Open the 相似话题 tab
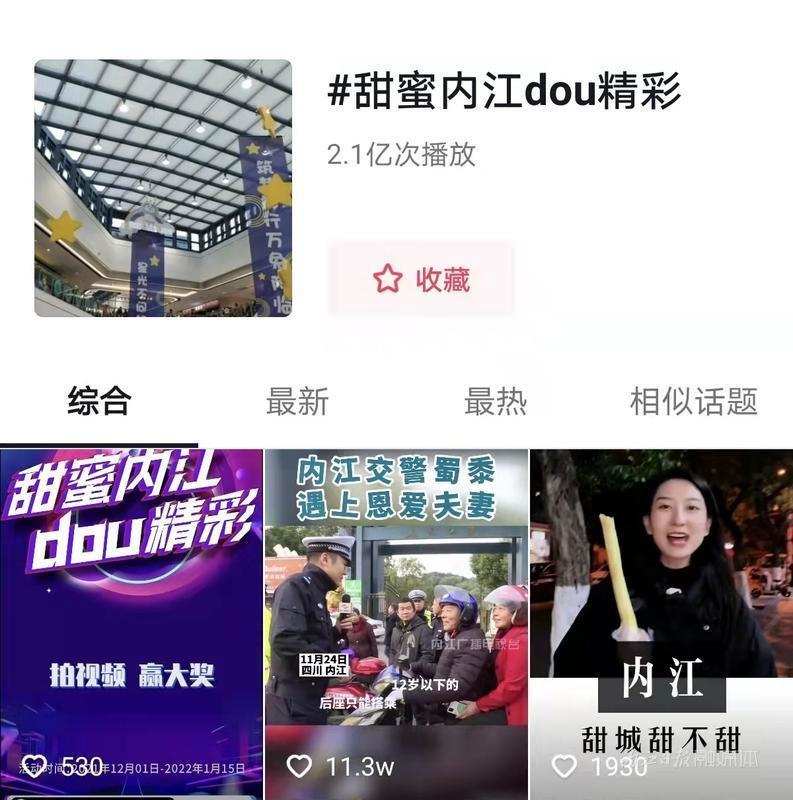Image resolution: width=793 pixels, height=800 pixels. pyautogui.click(x=693, y=401)
